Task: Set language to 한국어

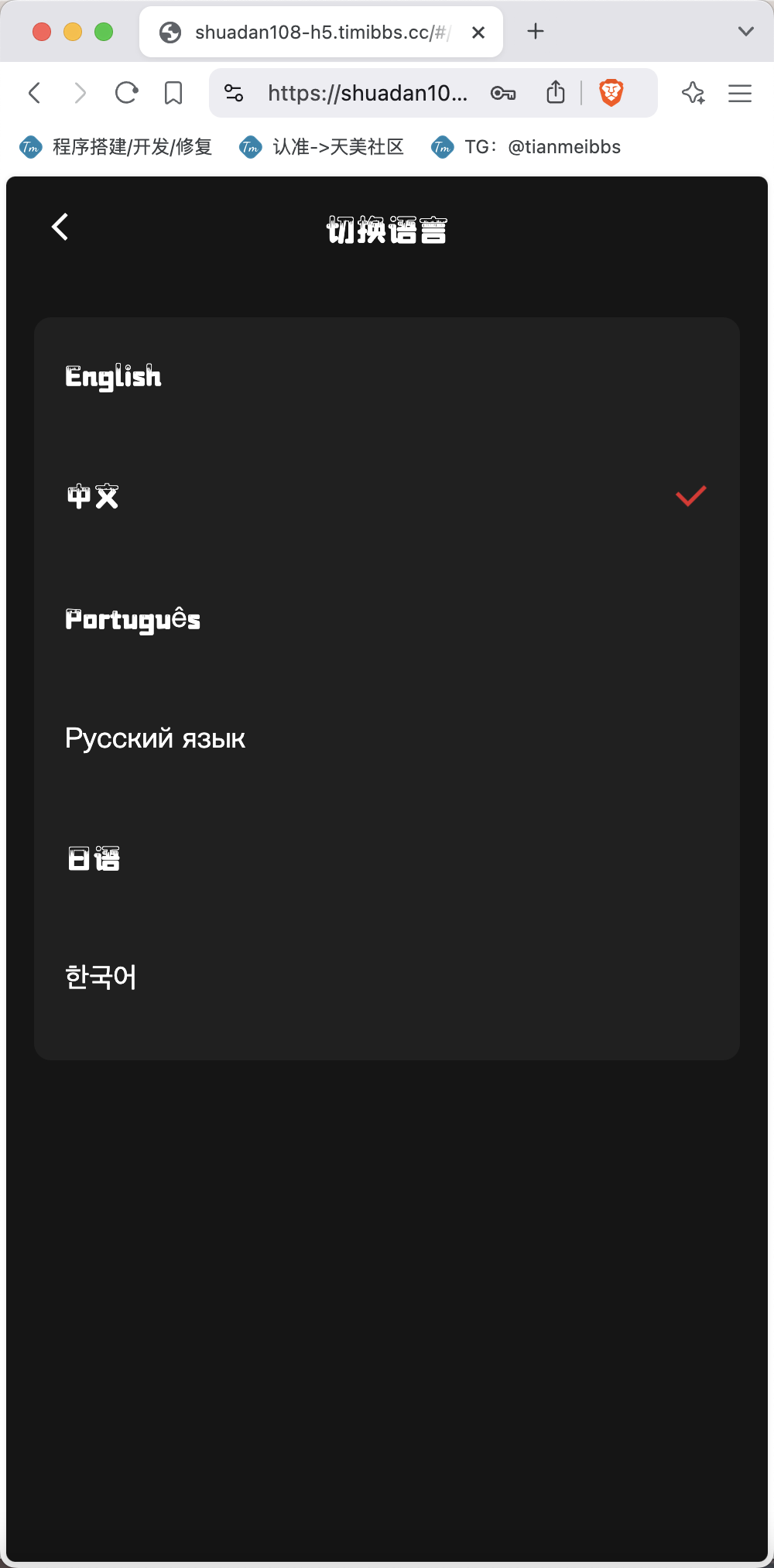Action: [387, 977]
